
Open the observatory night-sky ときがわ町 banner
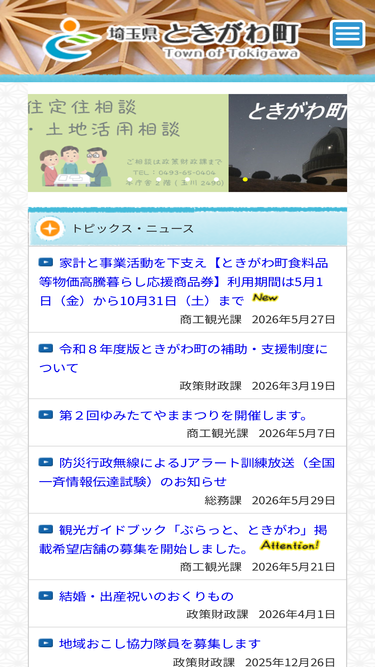coord(288,143)
